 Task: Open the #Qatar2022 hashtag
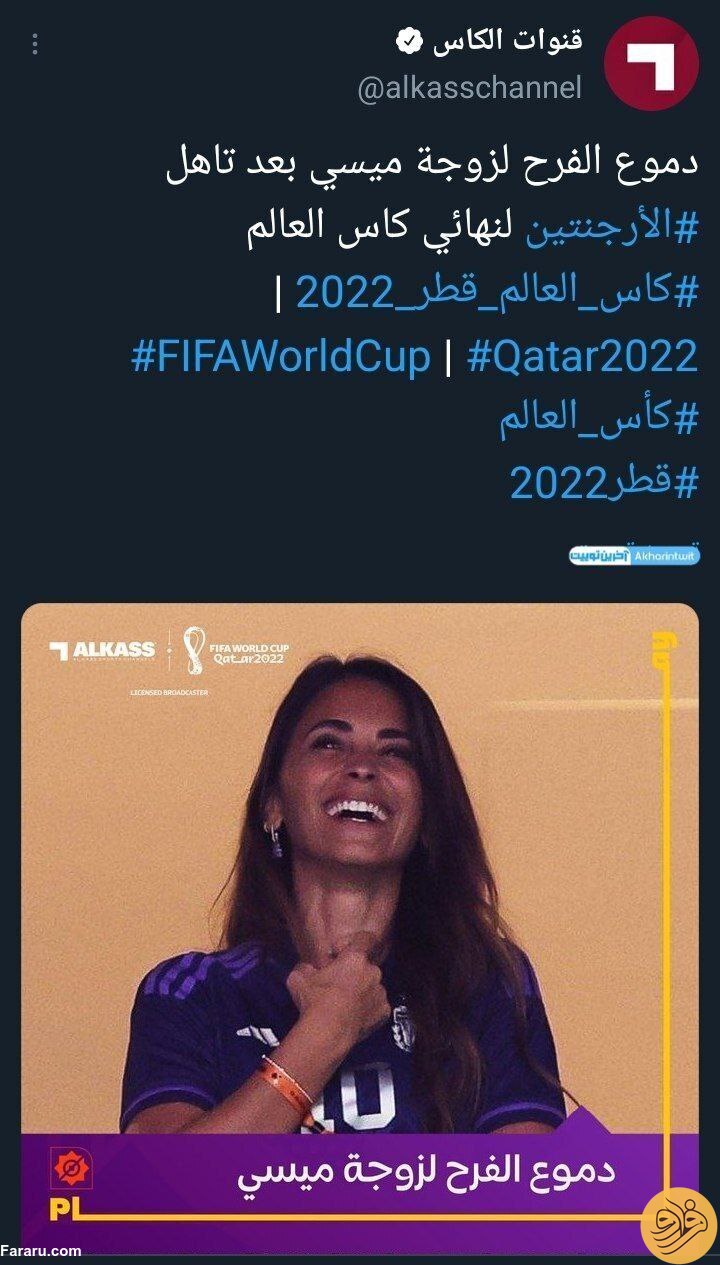coord(582,356)
